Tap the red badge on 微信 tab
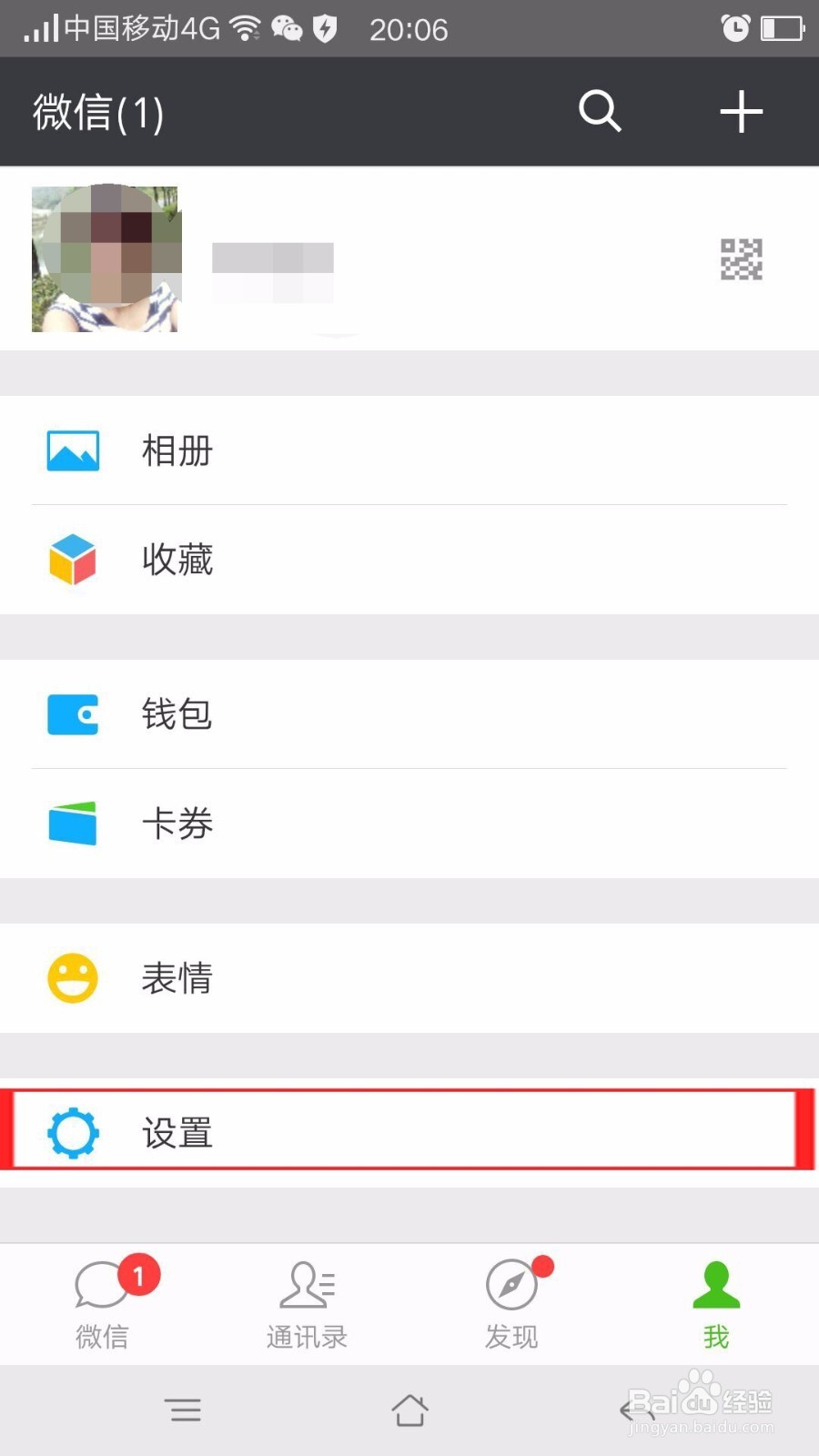The width and height of the screenshot is (819, 1456). tap(136, 1274)
